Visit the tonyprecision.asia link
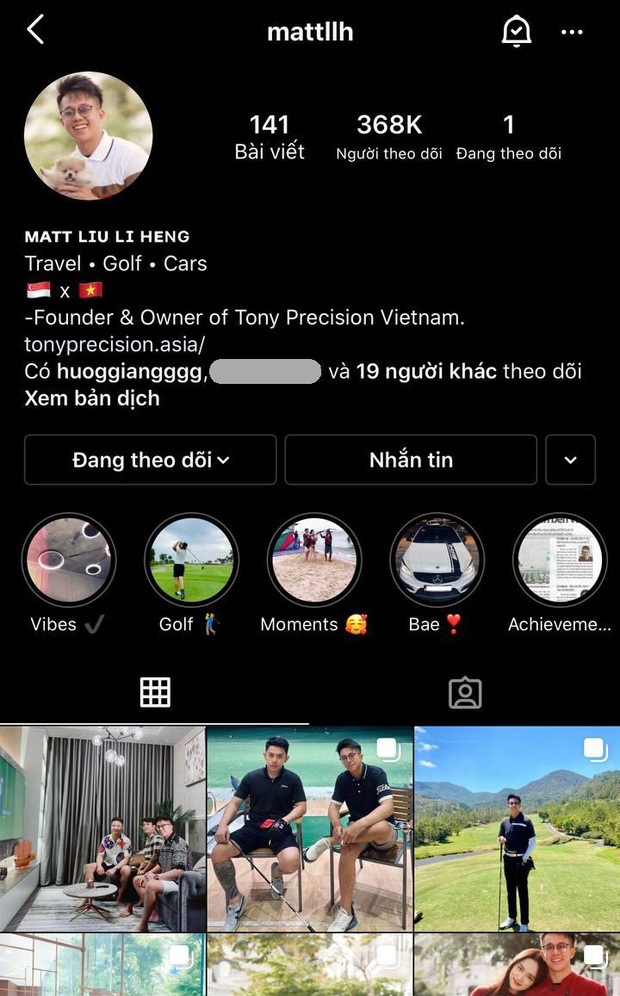Screen dimensions: 620x996 point(115,345)
